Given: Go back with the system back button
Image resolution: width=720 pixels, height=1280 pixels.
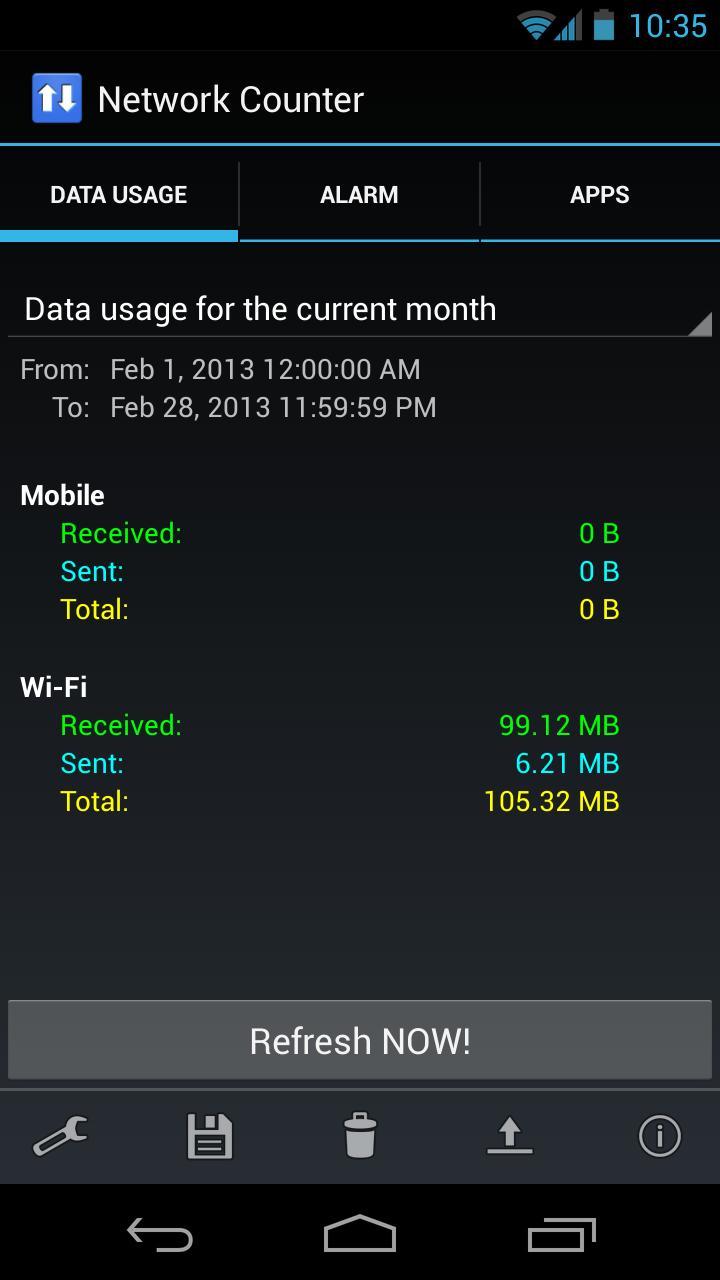Looking at the screenshot, I should pyautogui.click(x=160, y=1235).
